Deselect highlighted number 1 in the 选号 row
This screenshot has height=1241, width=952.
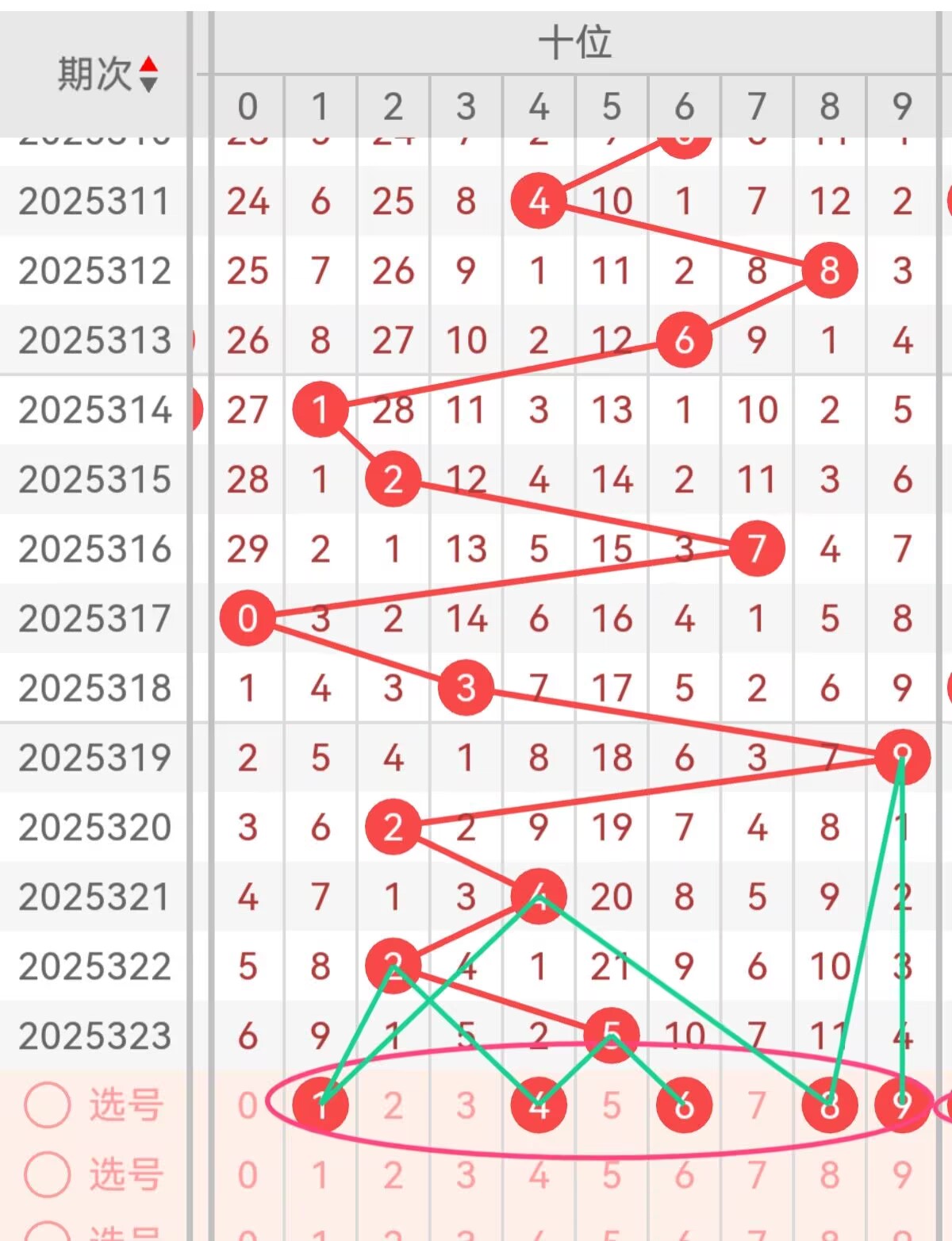pyautogui.click(x=321, y=1105)
